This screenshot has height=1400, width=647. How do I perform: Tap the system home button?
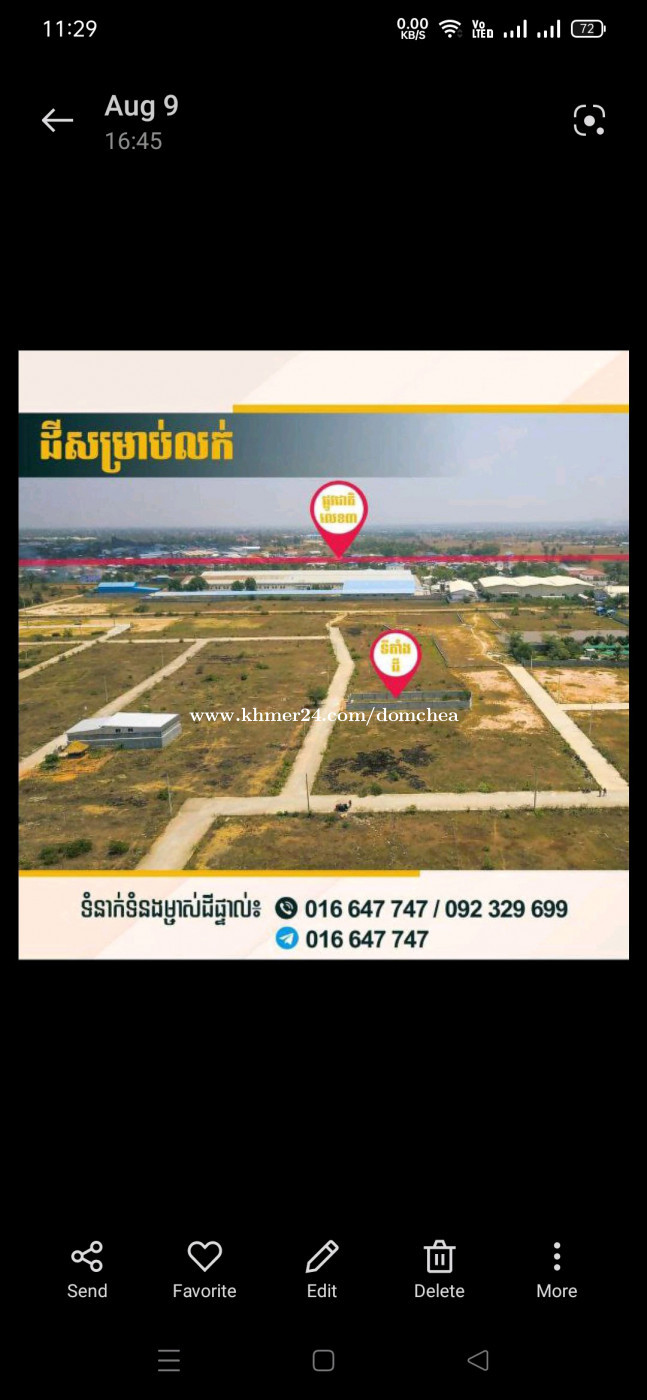click(323, 1360)
